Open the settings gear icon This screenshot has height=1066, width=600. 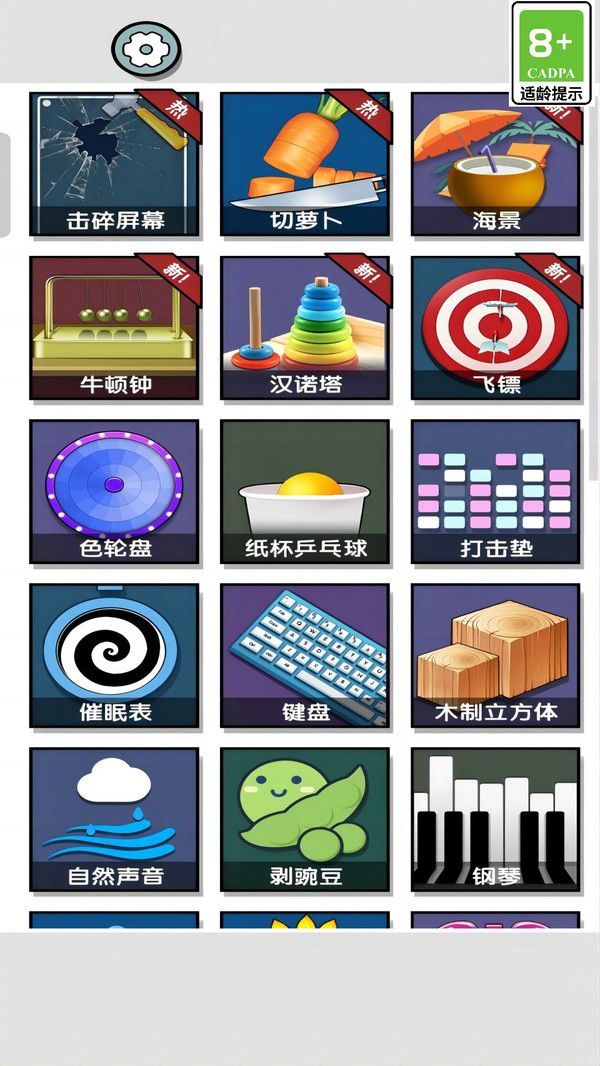tap(146, 48)
